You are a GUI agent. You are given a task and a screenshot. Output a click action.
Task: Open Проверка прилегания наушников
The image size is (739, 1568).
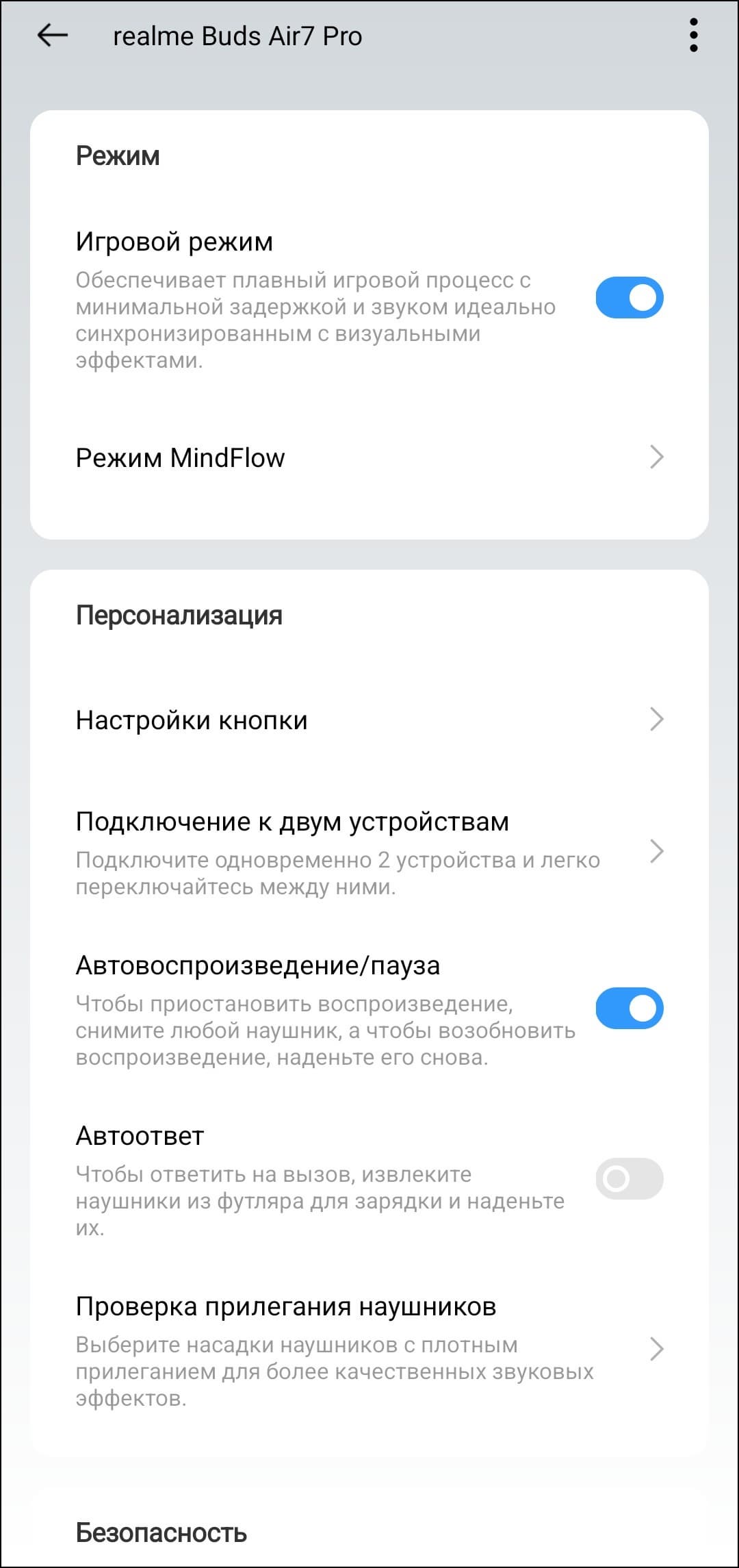[369, 1349]
